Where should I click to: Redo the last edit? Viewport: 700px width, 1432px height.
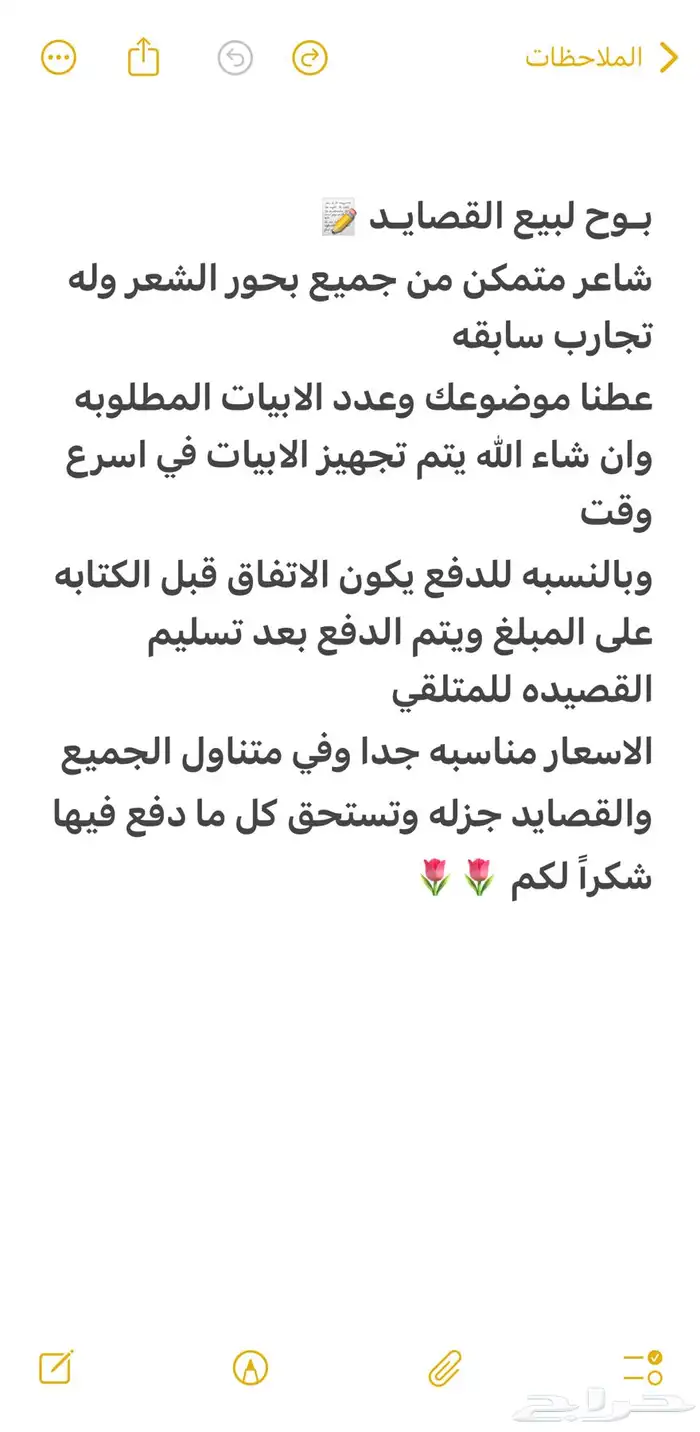point(310,58)
